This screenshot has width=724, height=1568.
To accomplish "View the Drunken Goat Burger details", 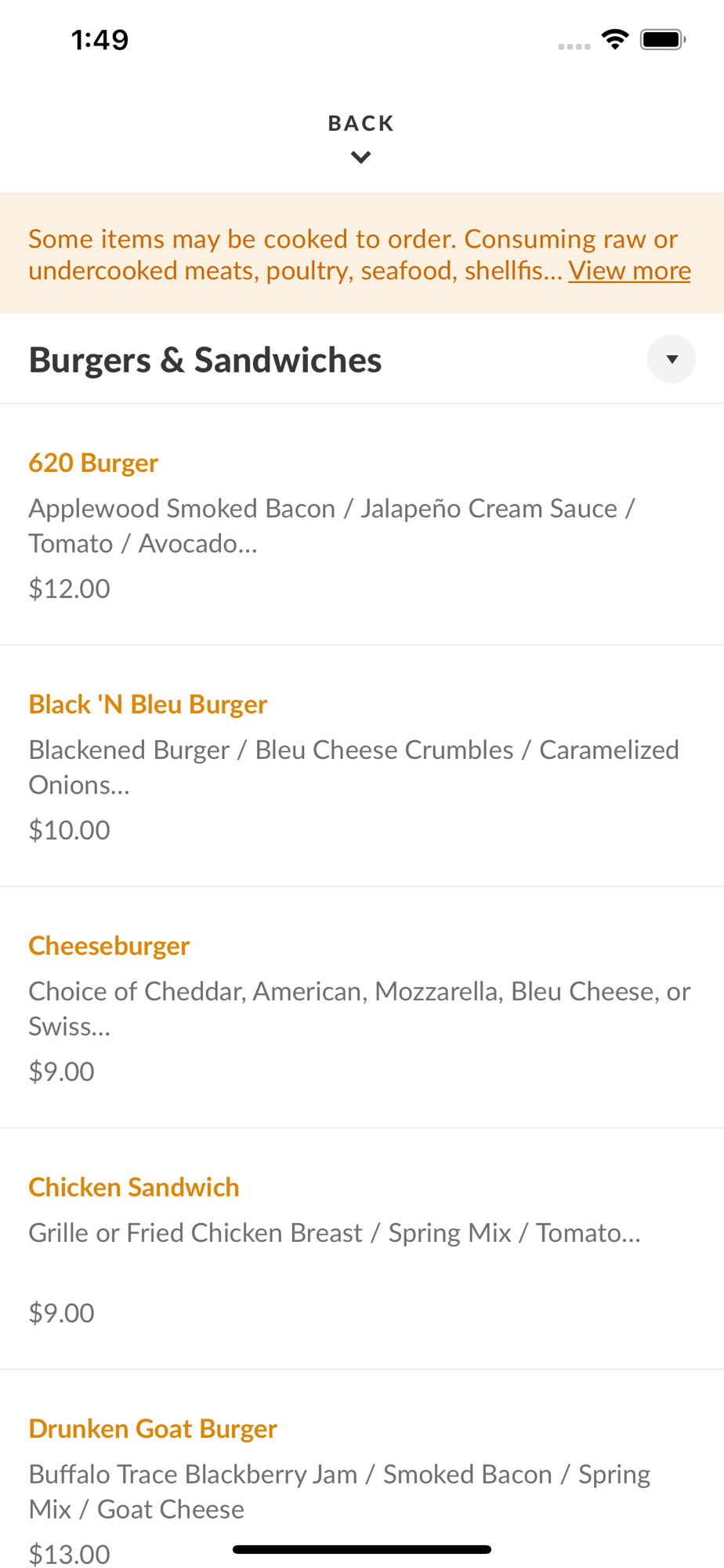I will [362, 1470].
